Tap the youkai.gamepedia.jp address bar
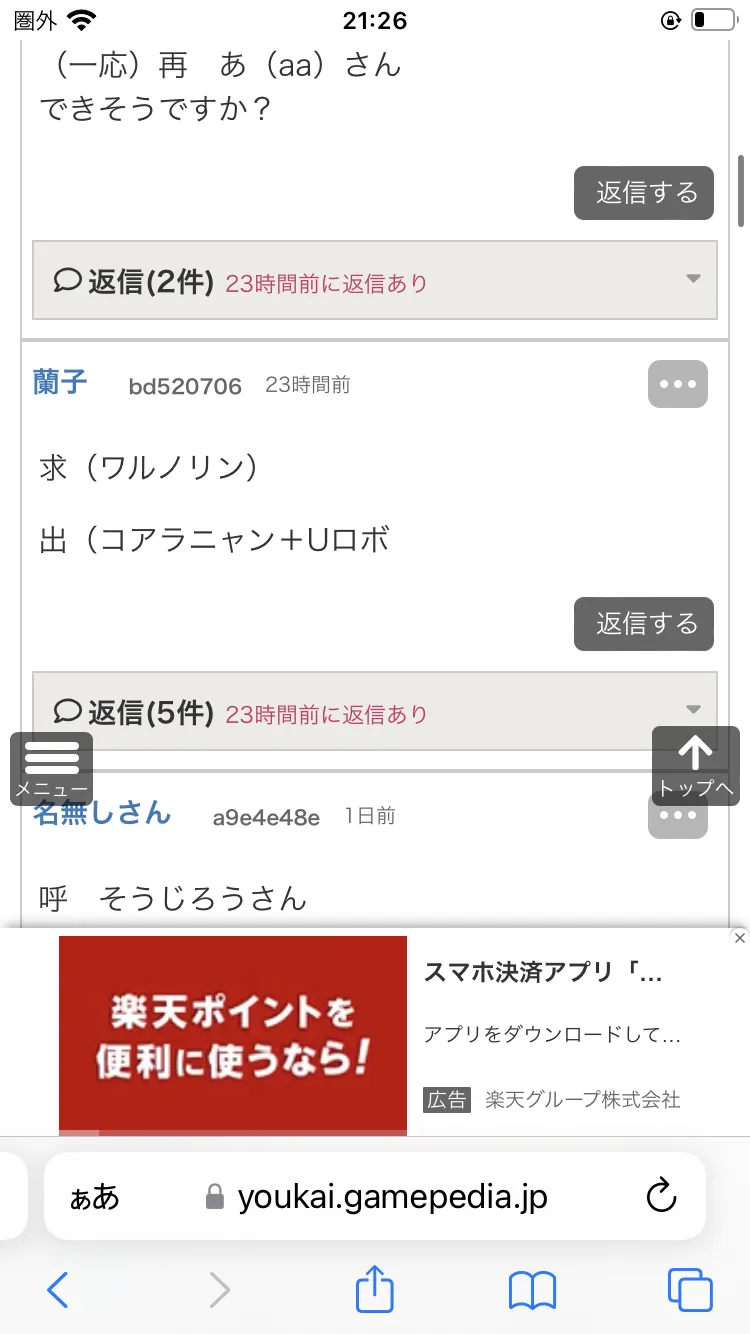 tap(376, 1197)
